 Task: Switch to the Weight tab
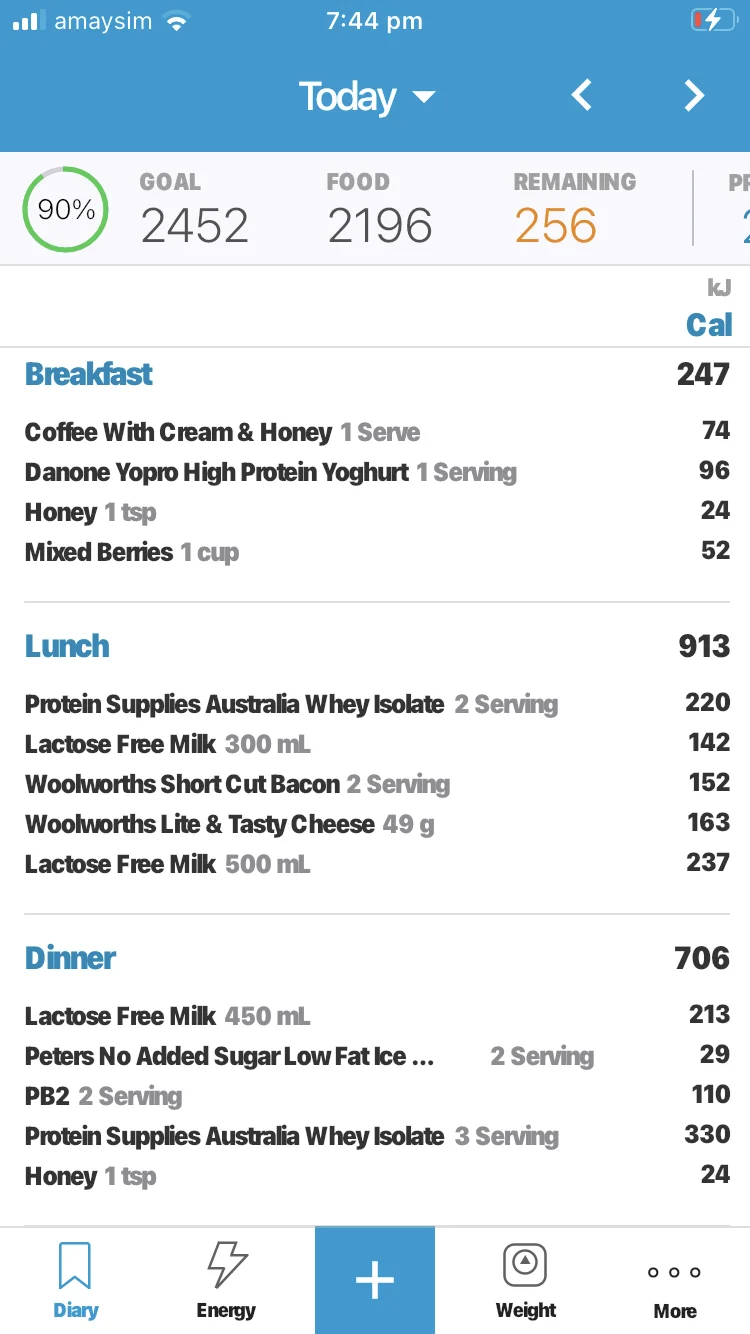point(526,1280)
